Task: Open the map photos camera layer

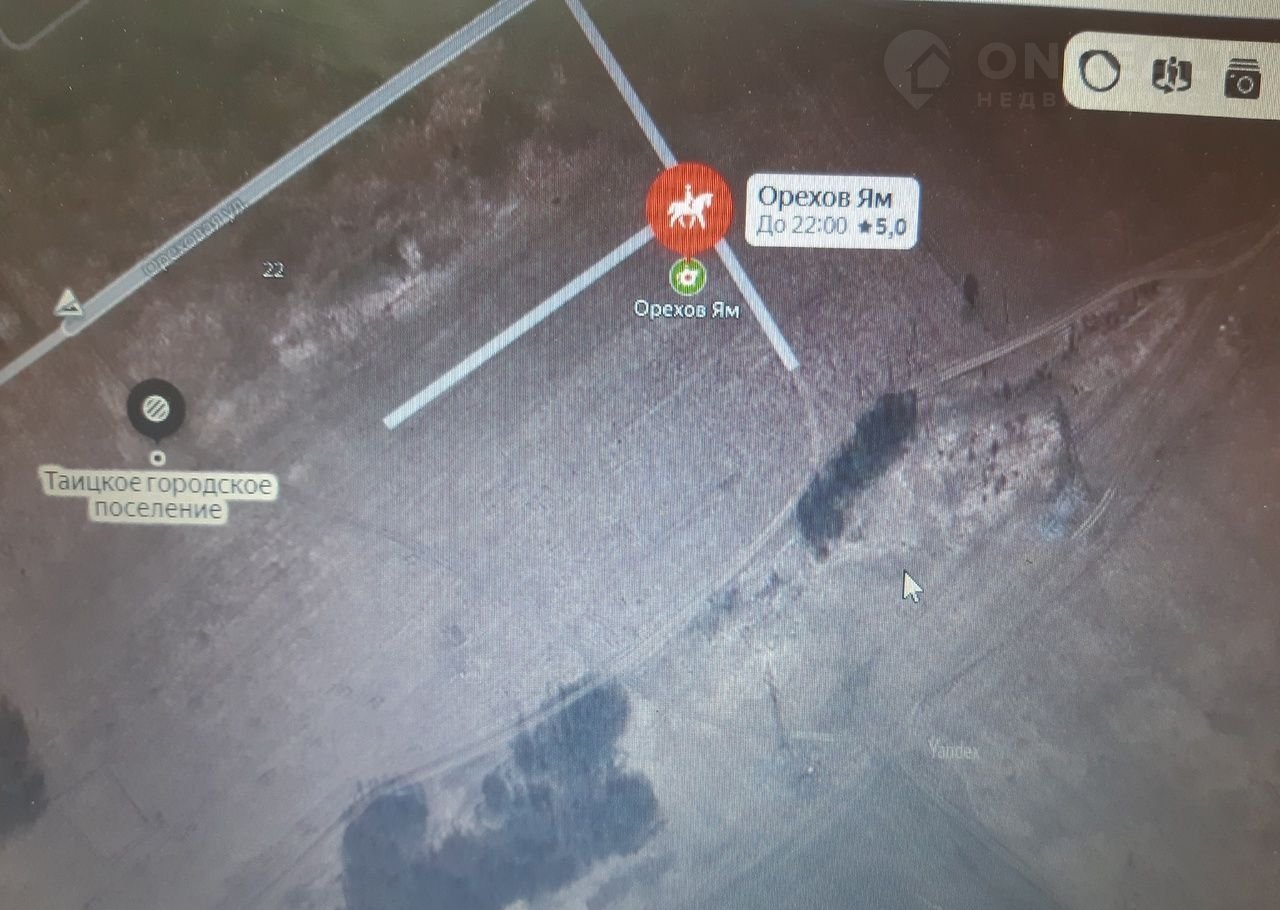Action: tap(1242, 79)
